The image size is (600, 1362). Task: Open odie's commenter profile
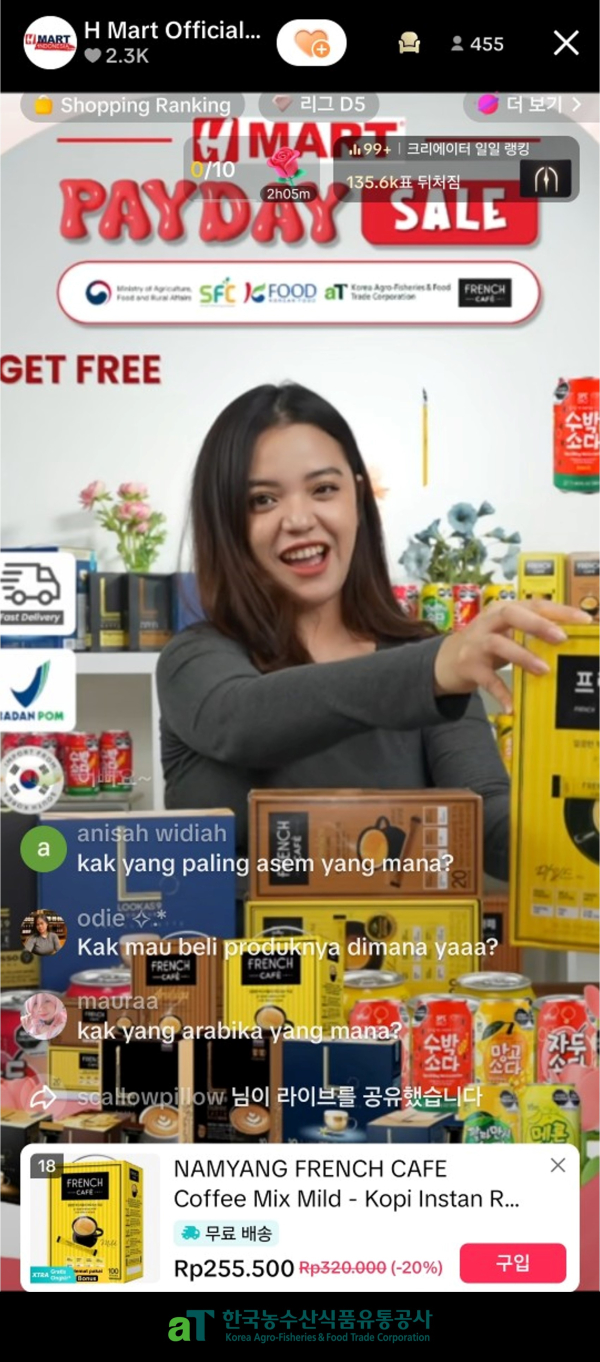pos(43,932)
